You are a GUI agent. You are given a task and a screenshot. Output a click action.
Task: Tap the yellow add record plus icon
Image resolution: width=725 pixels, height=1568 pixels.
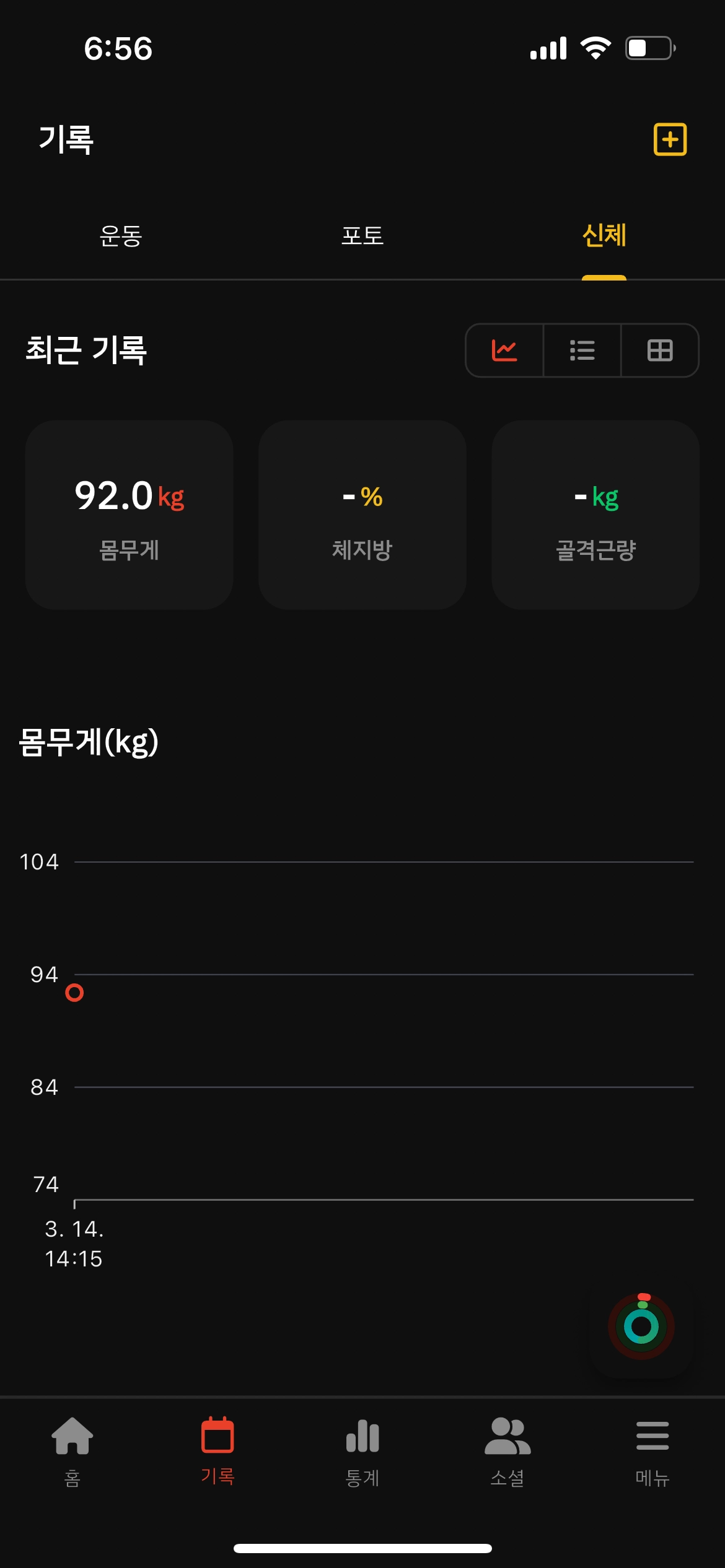point(670,139)
